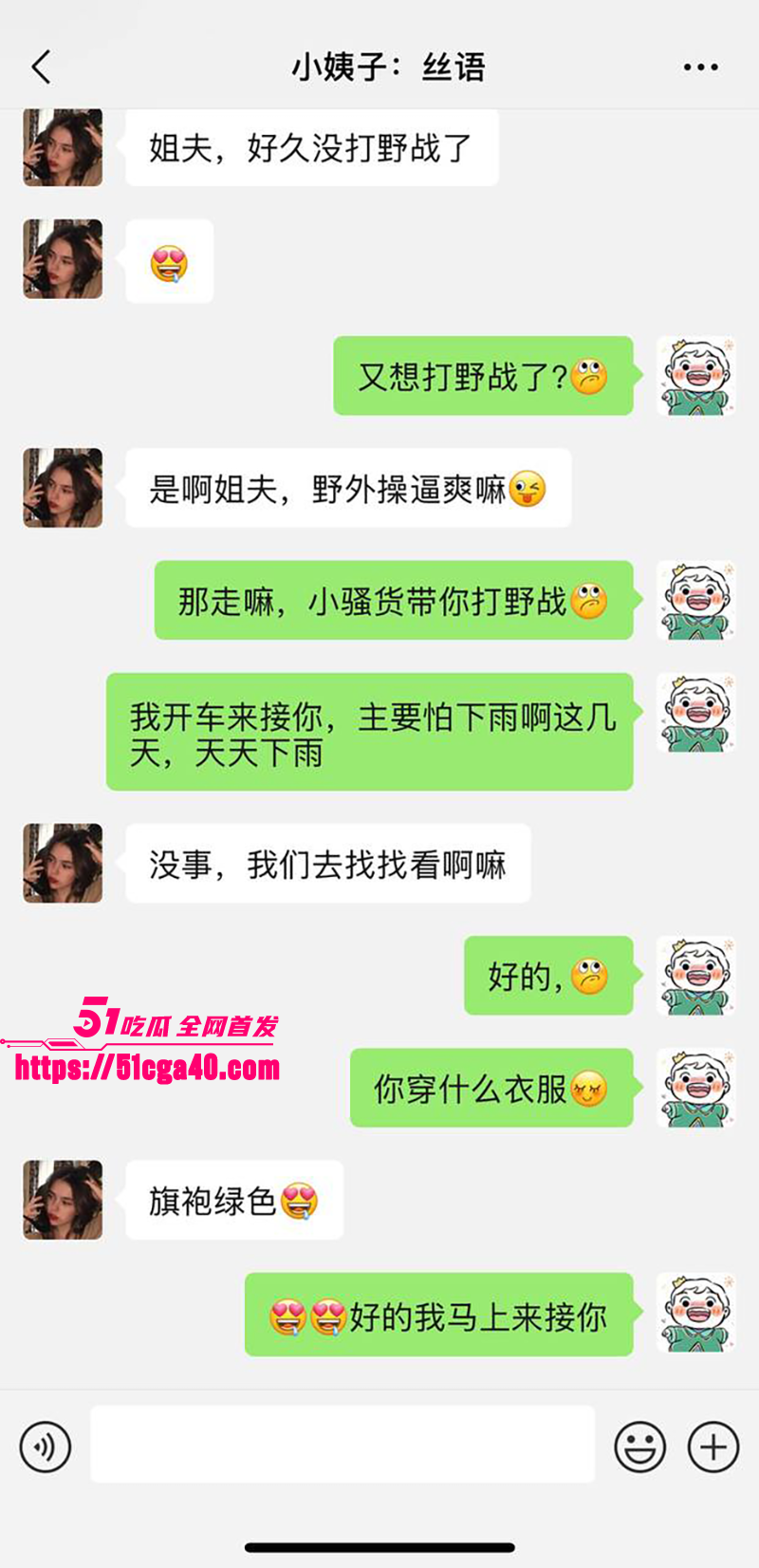The width and height of the screenshot is (759, 1568).
Task: Open the plus attachments menu
Action: tap(713, 1447)
